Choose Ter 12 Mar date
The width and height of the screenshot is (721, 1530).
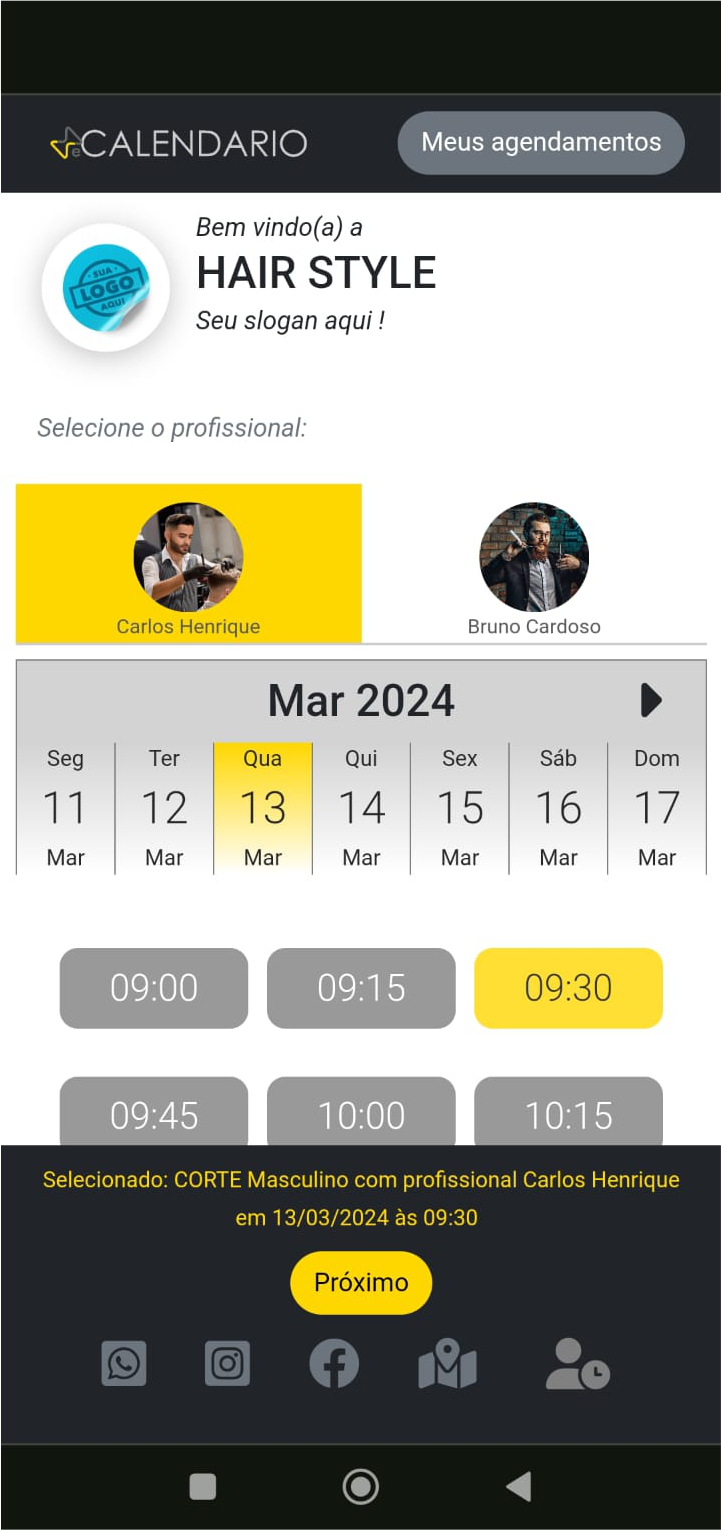coord(164,808)
